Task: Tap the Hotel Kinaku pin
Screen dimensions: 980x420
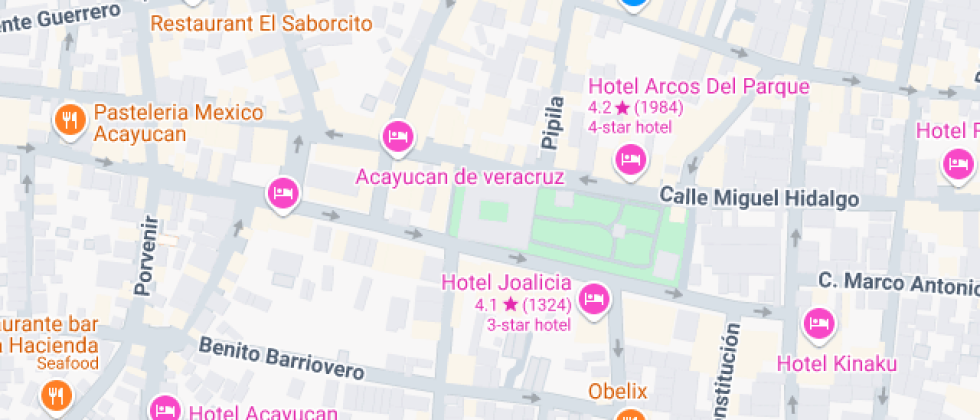Action: click(x=818, y=322)
